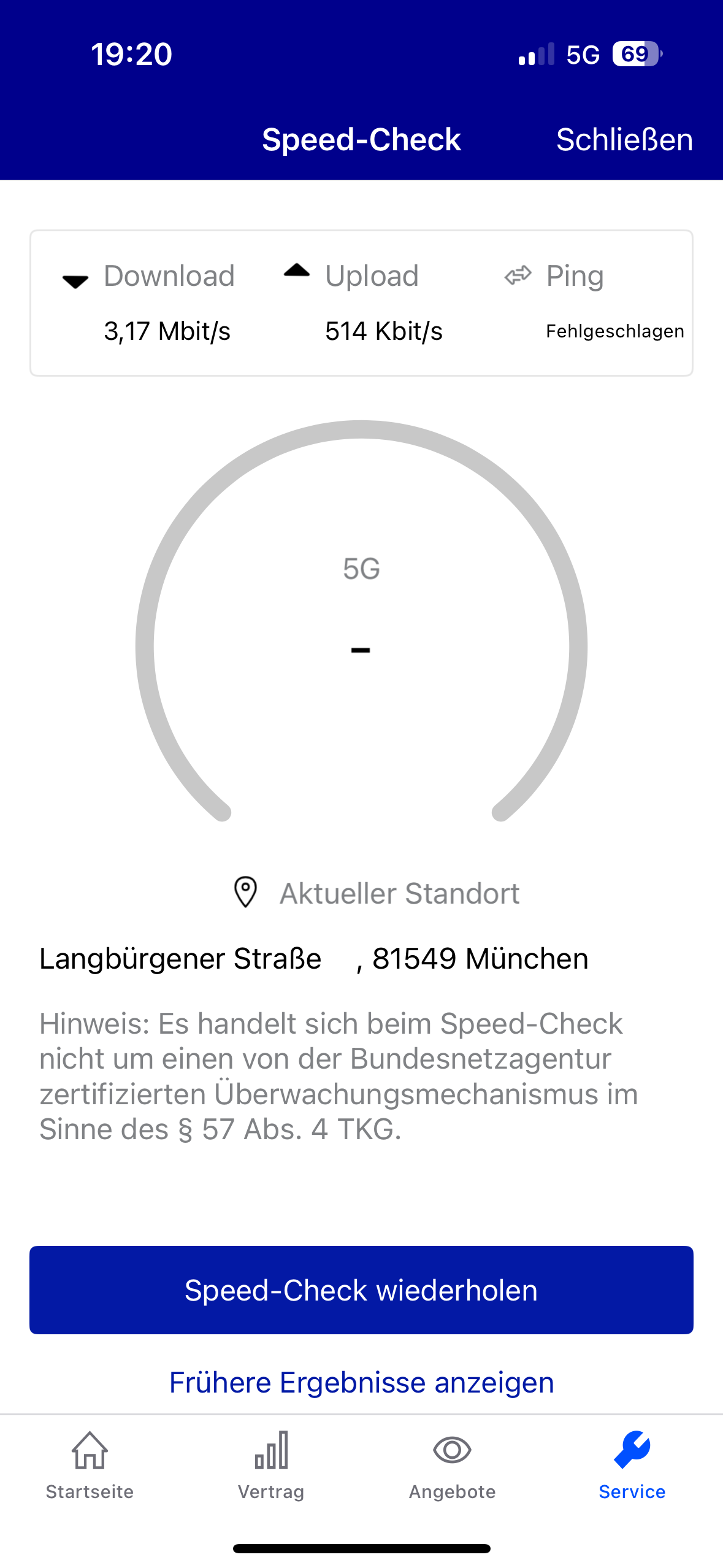The image size is (723, 1568).
Task: Select the Service tab
Action: (x=632, y=1466)
